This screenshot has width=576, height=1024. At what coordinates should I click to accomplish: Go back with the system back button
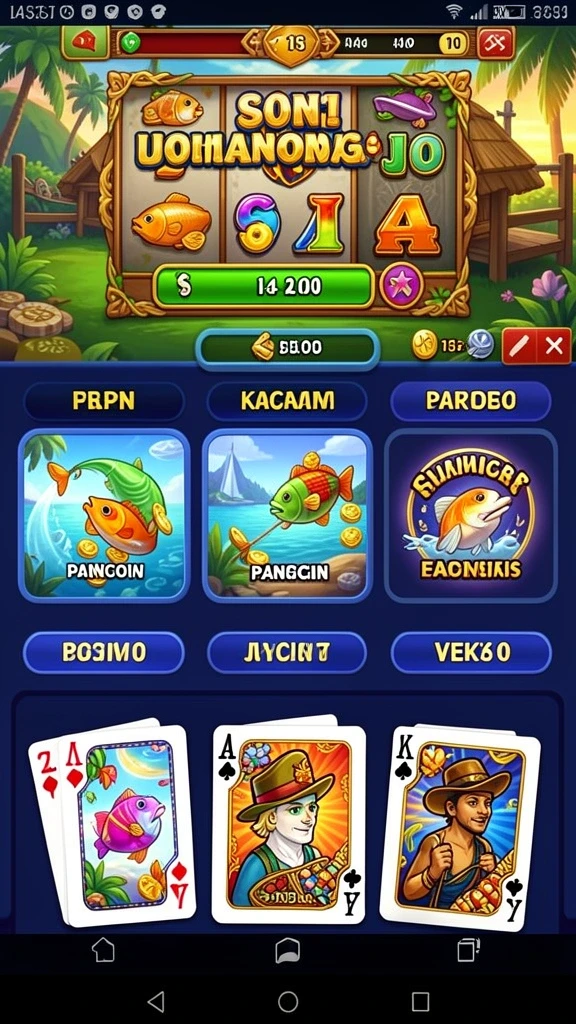155,1000
